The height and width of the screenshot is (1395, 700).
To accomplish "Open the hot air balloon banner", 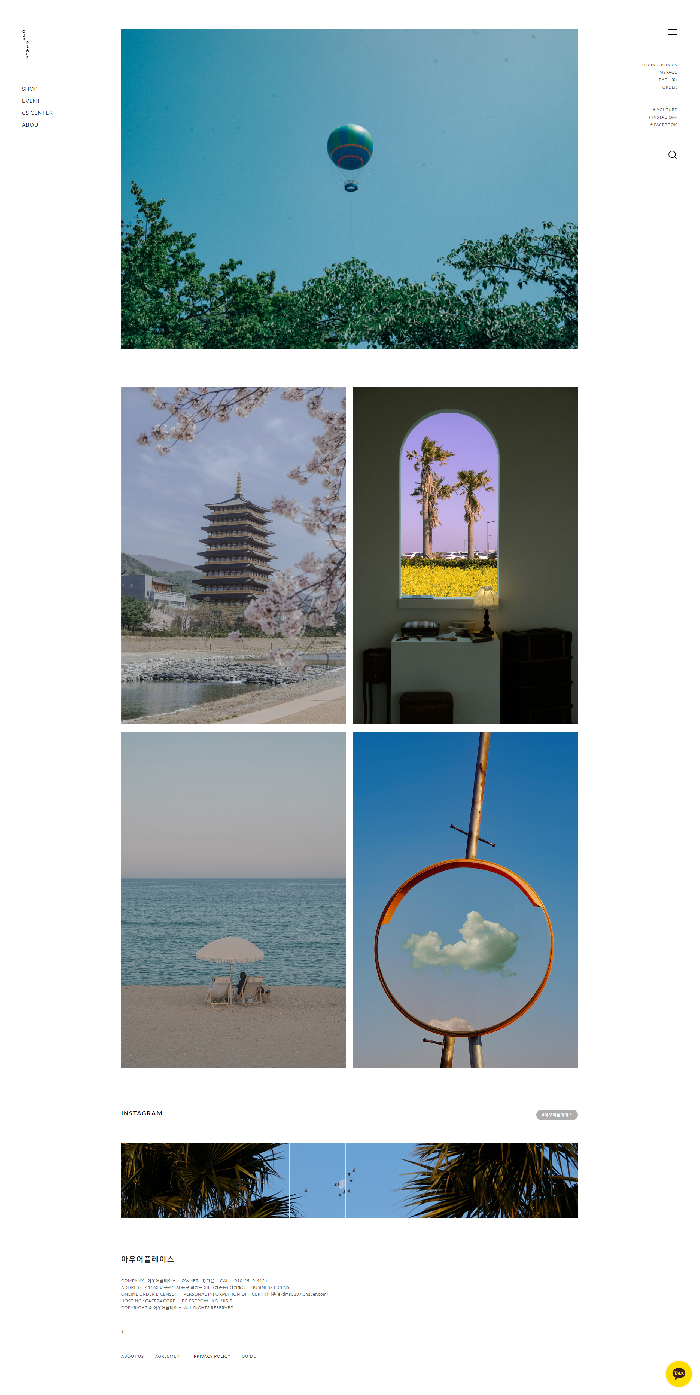I will [x=349, y=188].
